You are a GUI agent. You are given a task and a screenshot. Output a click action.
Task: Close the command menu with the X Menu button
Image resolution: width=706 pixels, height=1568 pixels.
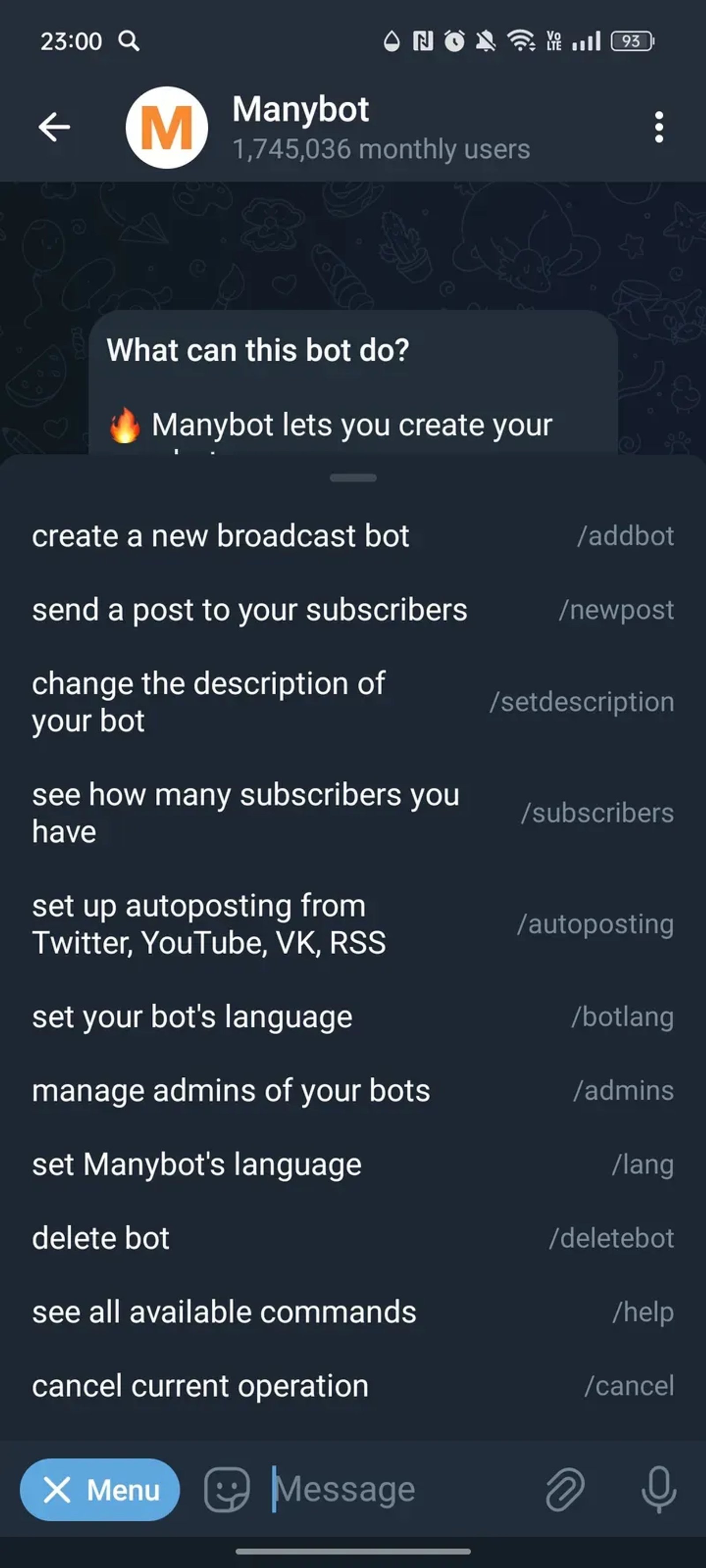click(x=100, y=1488)
